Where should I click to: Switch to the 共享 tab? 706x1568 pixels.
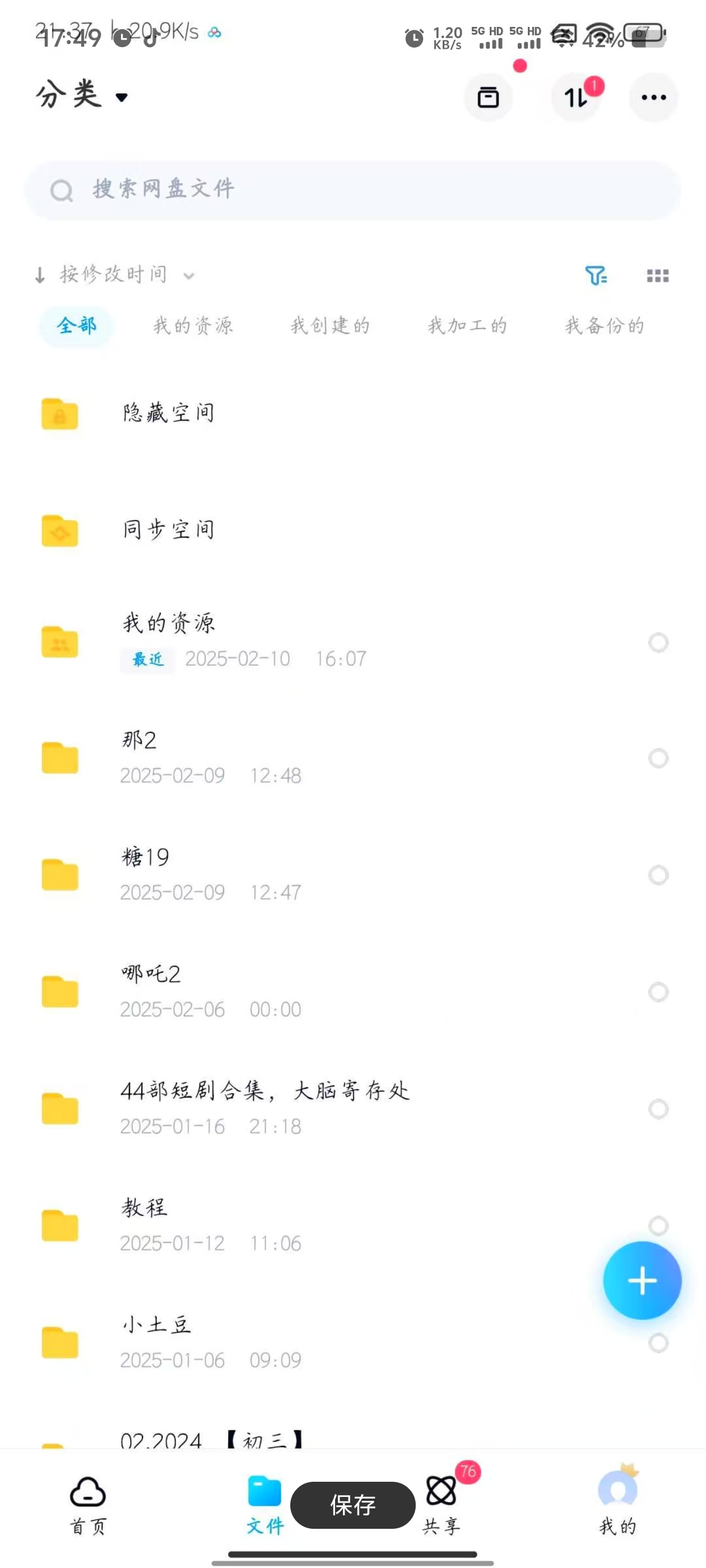point(442,1505)
